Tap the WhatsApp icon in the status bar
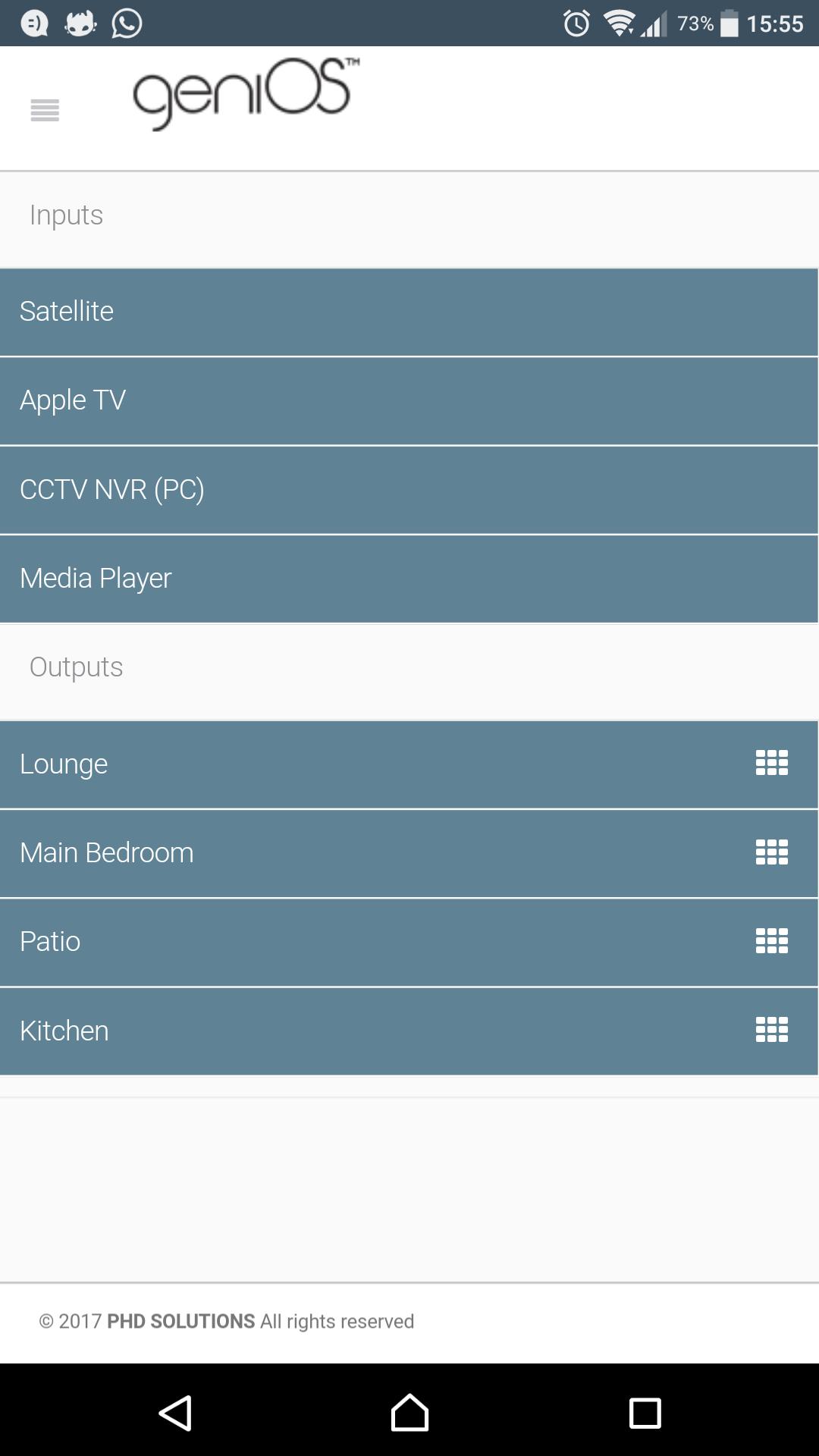This screenshot has width=819, height=1456. coord(126,23)
